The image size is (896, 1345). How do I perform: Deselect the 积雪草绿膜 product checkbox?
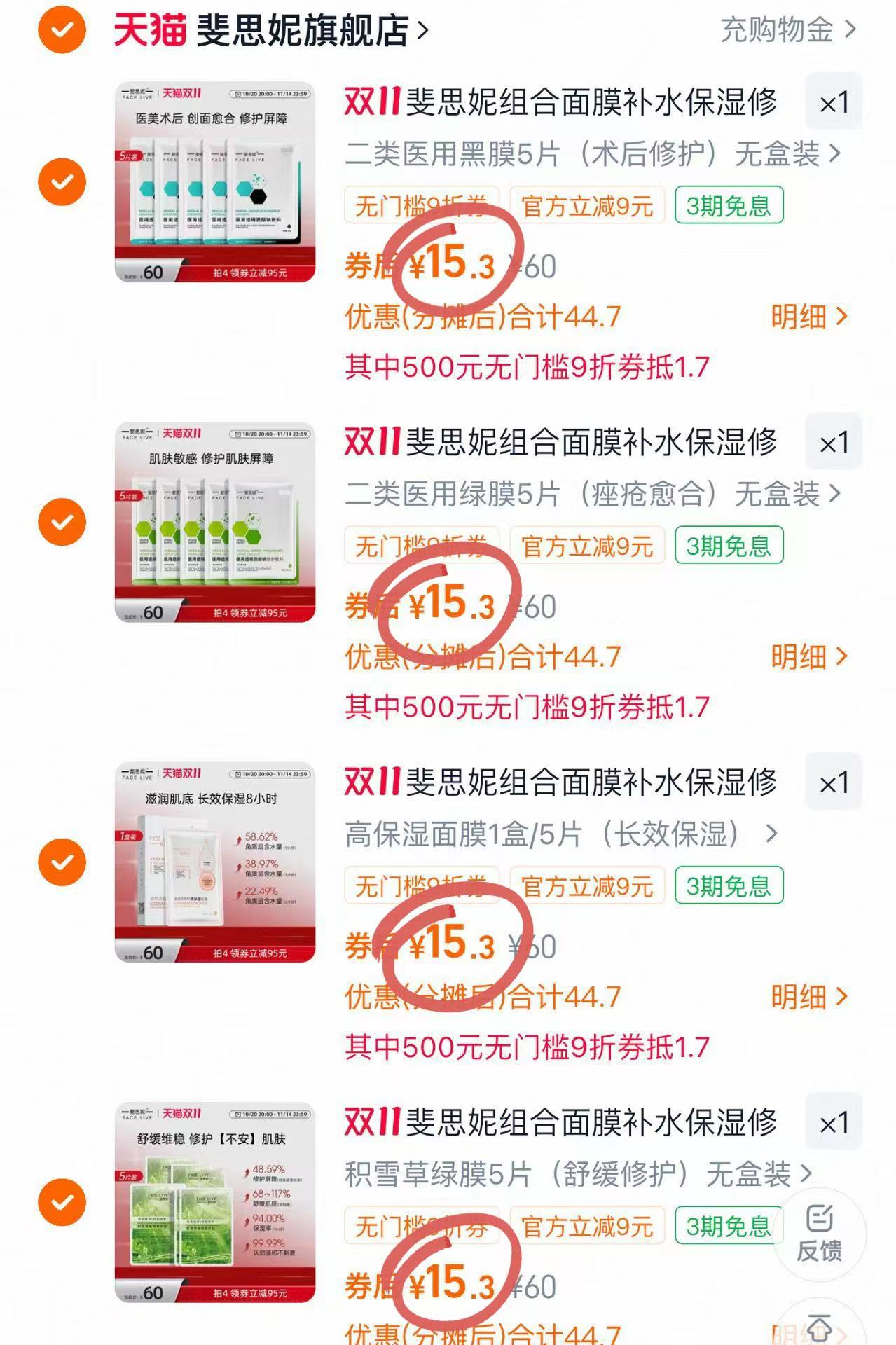pos(62,1201)
